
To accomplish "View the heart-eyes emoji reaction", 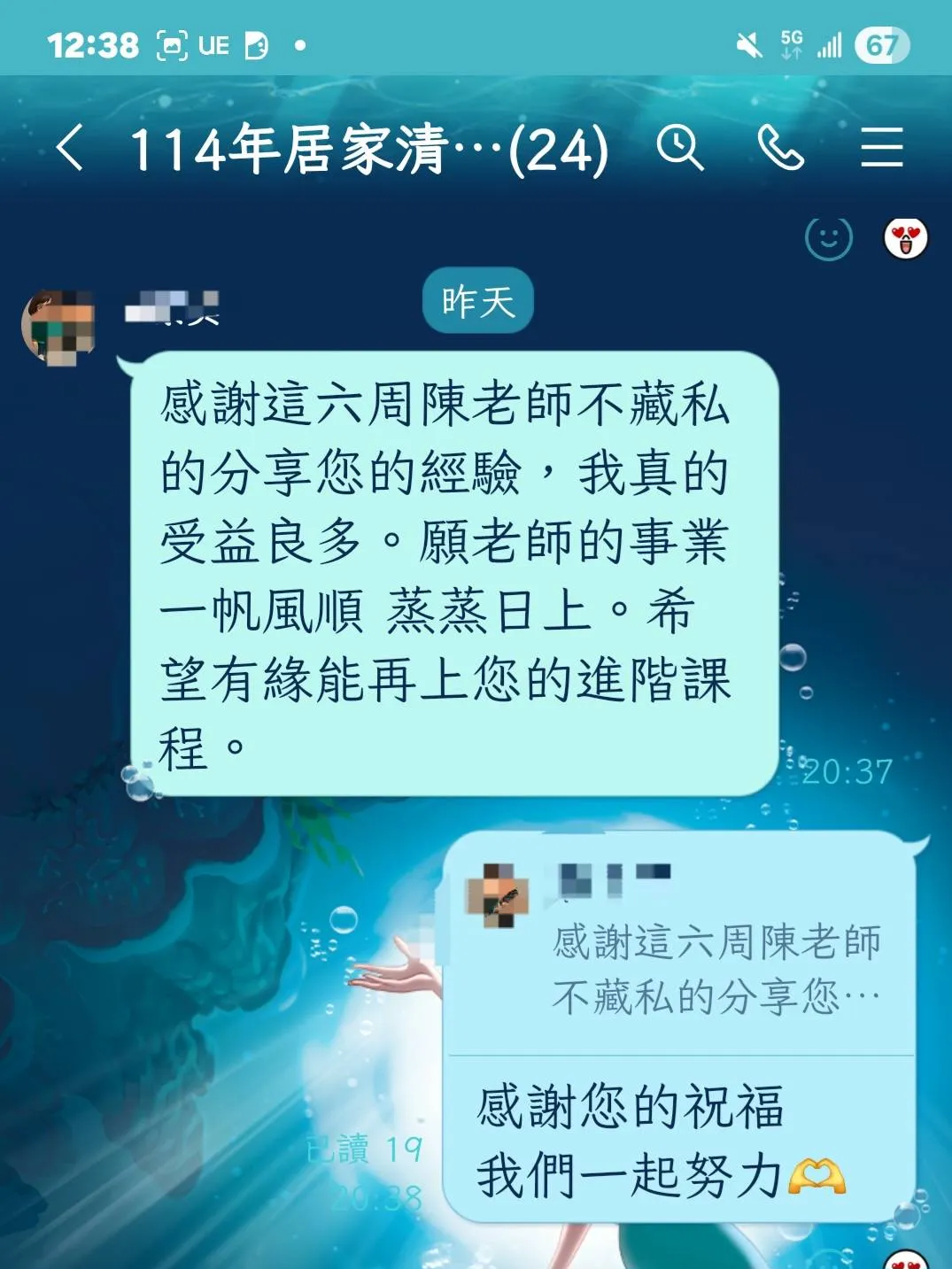I will coord(906,238).
